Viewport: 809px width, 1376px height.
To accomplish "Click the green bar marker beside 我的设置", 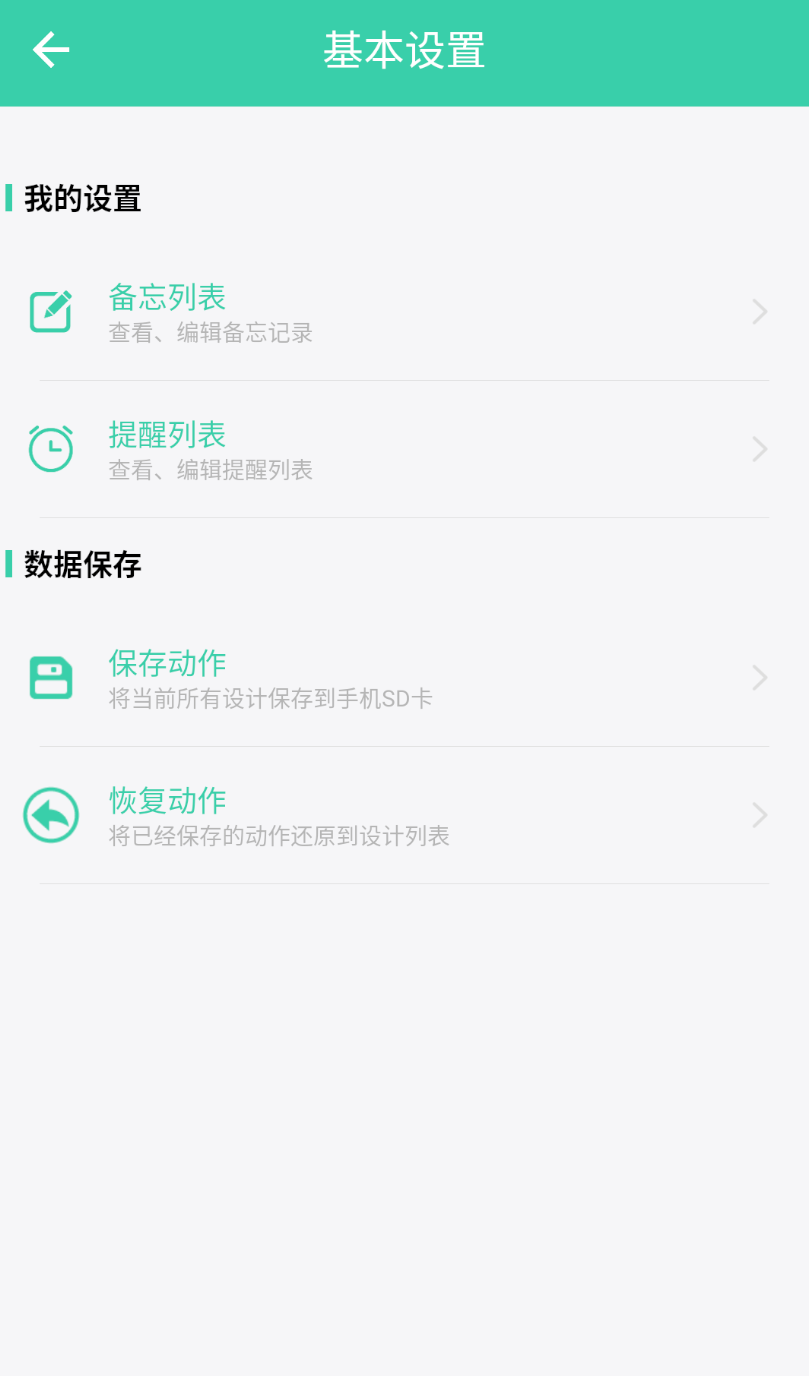I will (8, 198).
